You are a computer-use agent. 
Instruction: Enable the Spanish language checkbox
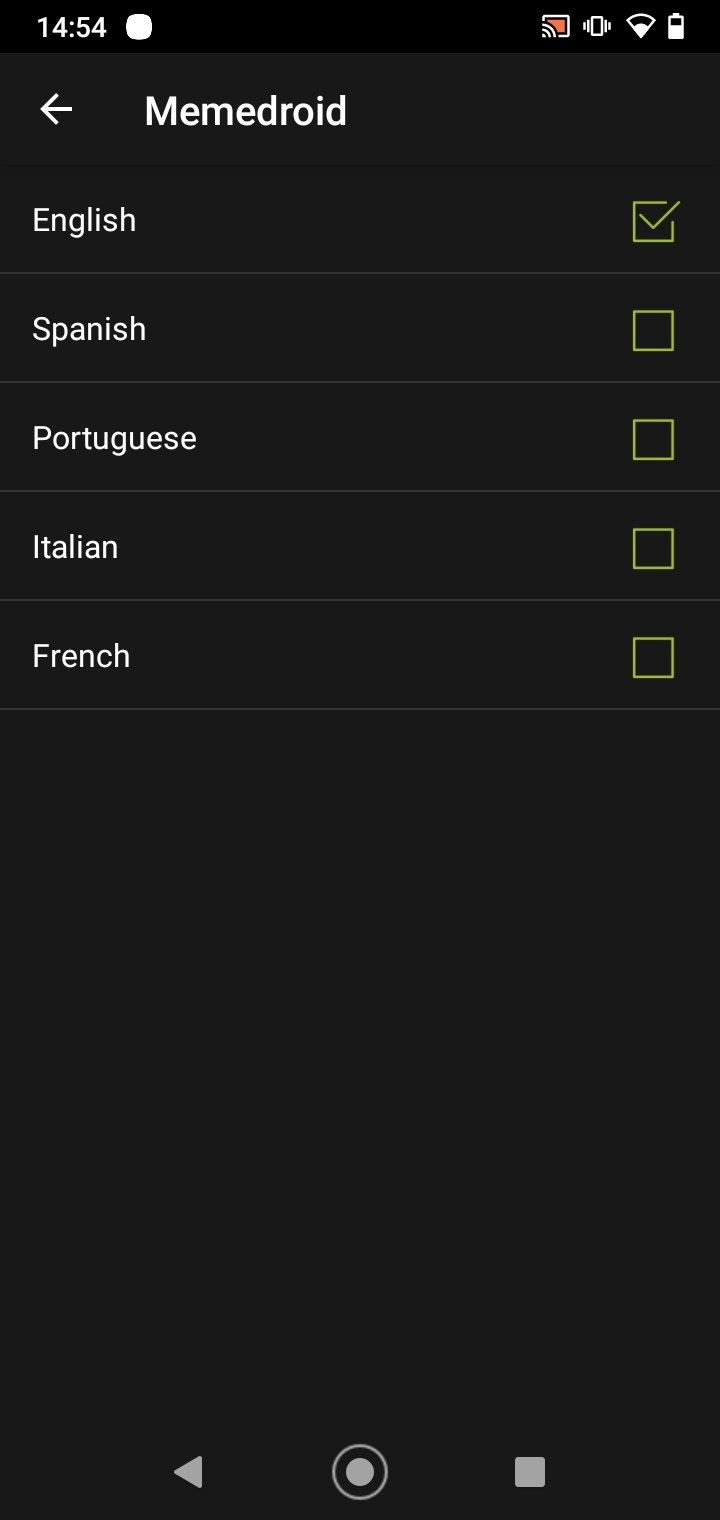coord(654,330)
